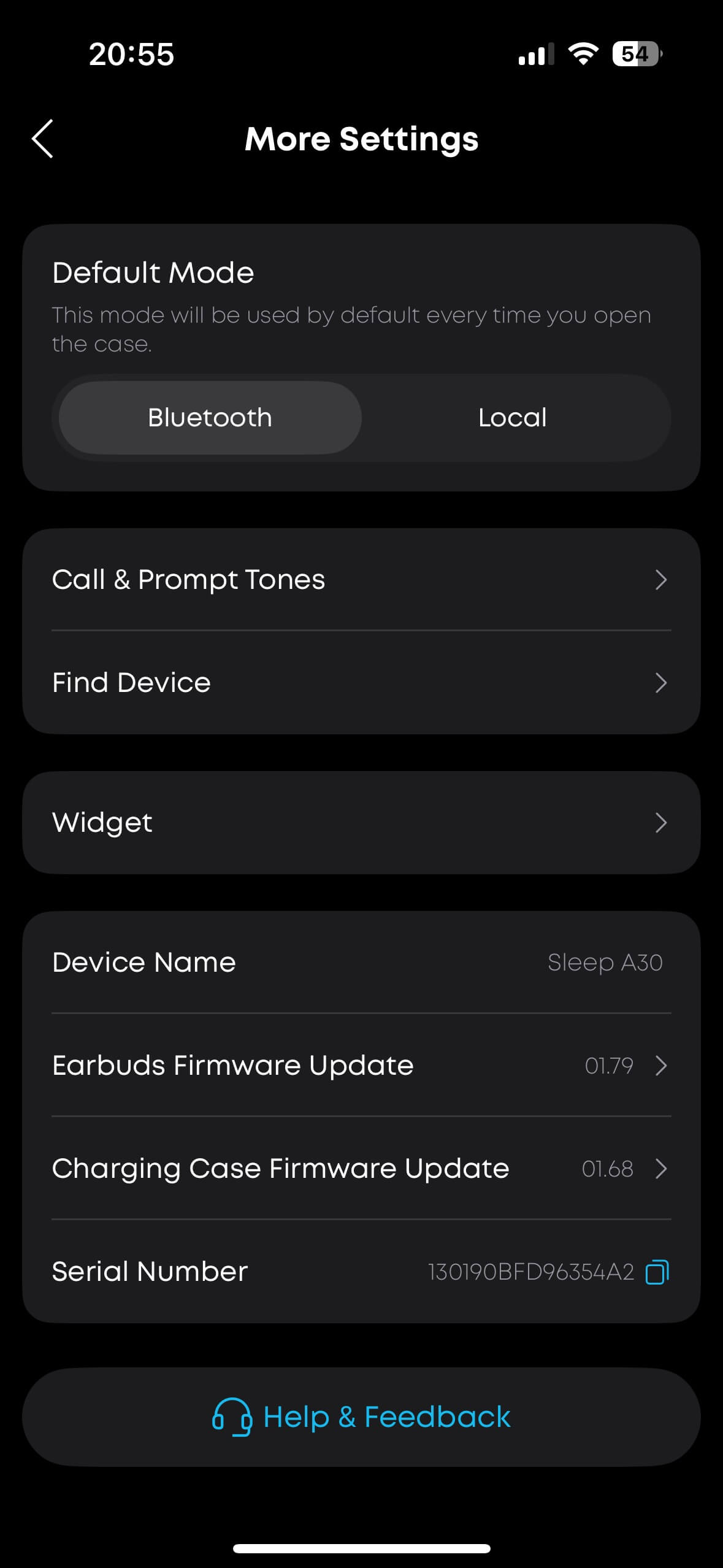The height and width of the screenshot is (1568, 723).
Task: Open Help & Feedback
Action: pyautogui.click(x=361, y=1417)
